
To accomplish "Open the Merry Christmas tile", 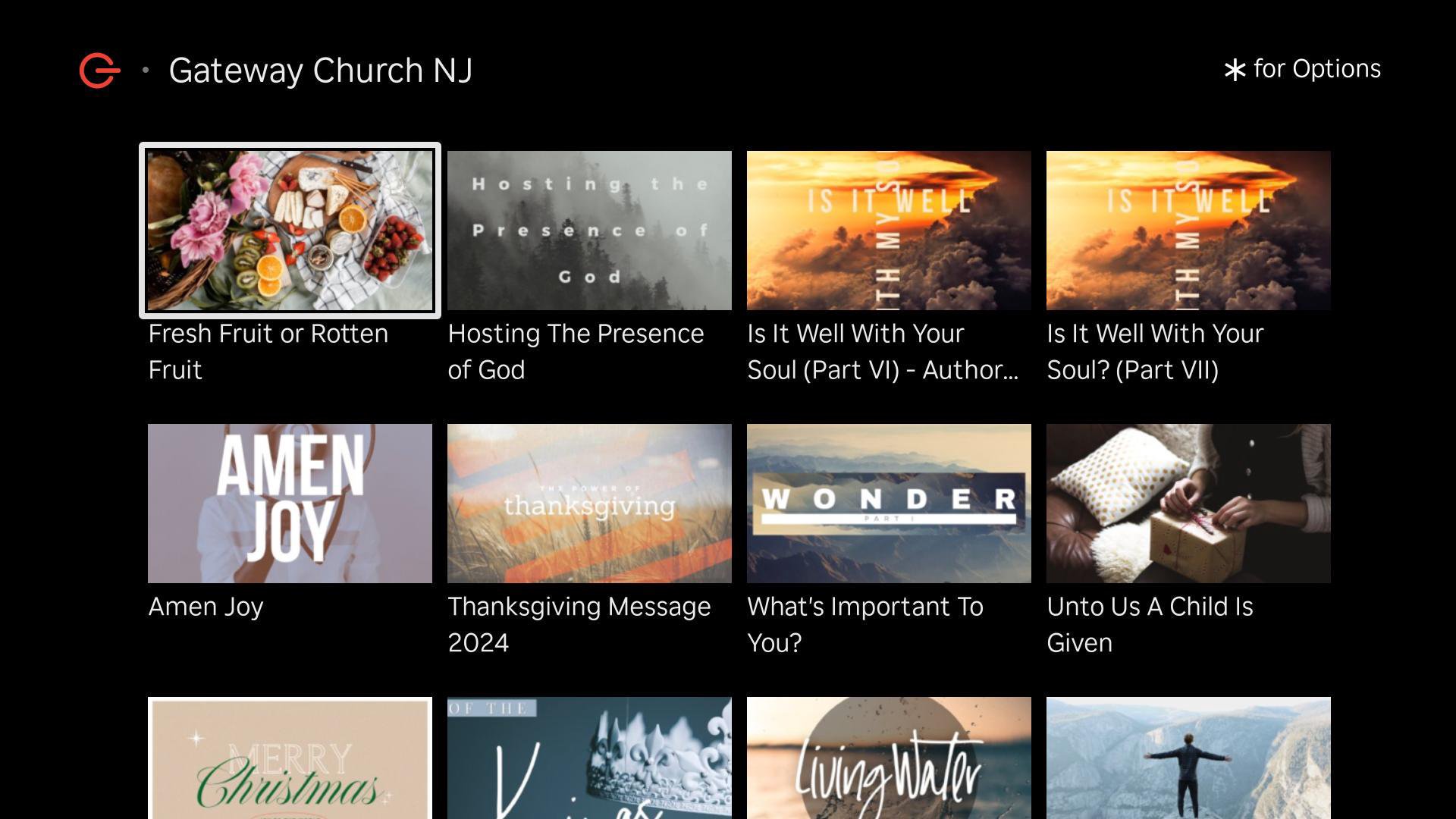I will tap(290, 758).
